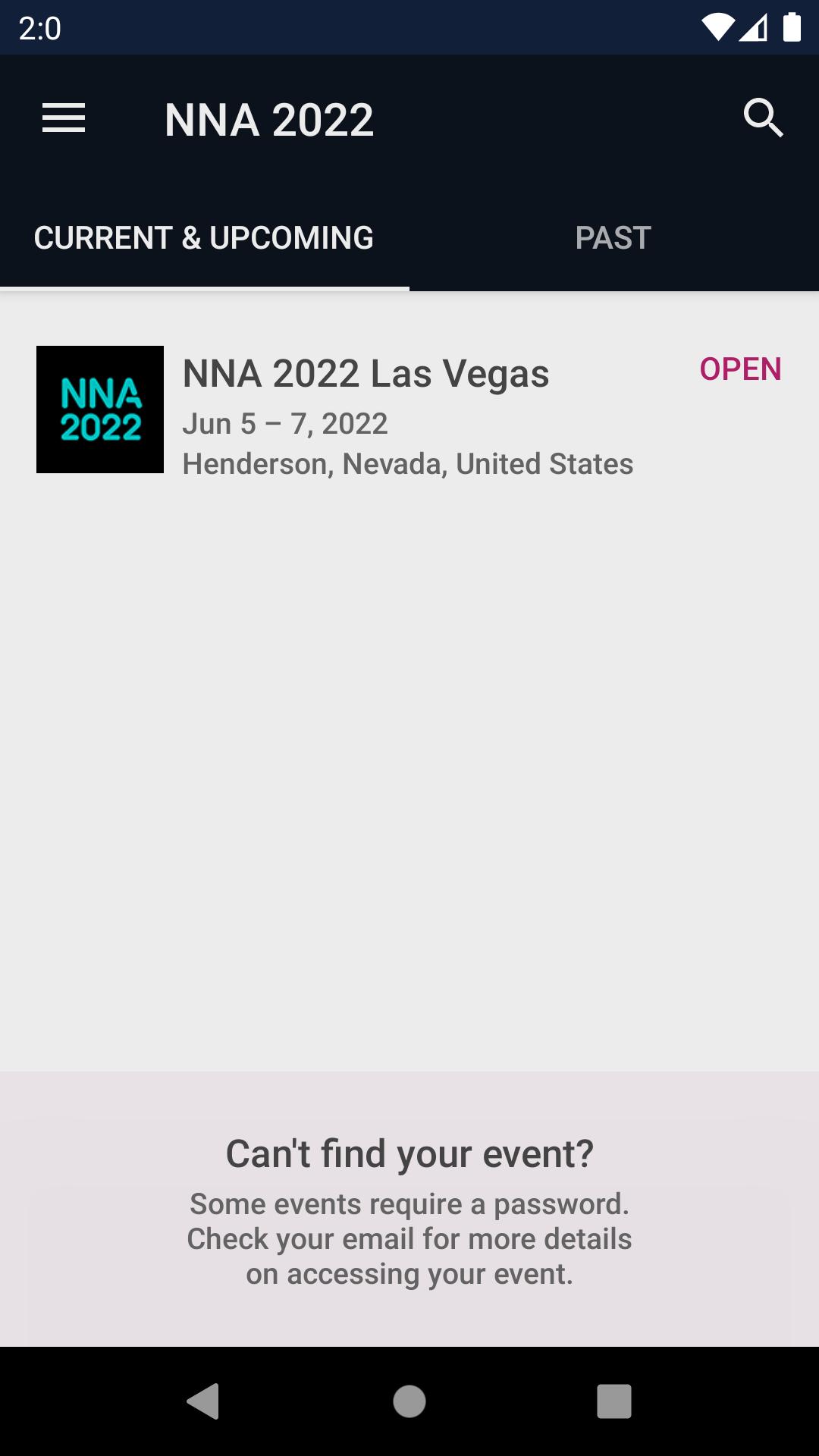Open the navigation drawer menu

coord(63,118)
